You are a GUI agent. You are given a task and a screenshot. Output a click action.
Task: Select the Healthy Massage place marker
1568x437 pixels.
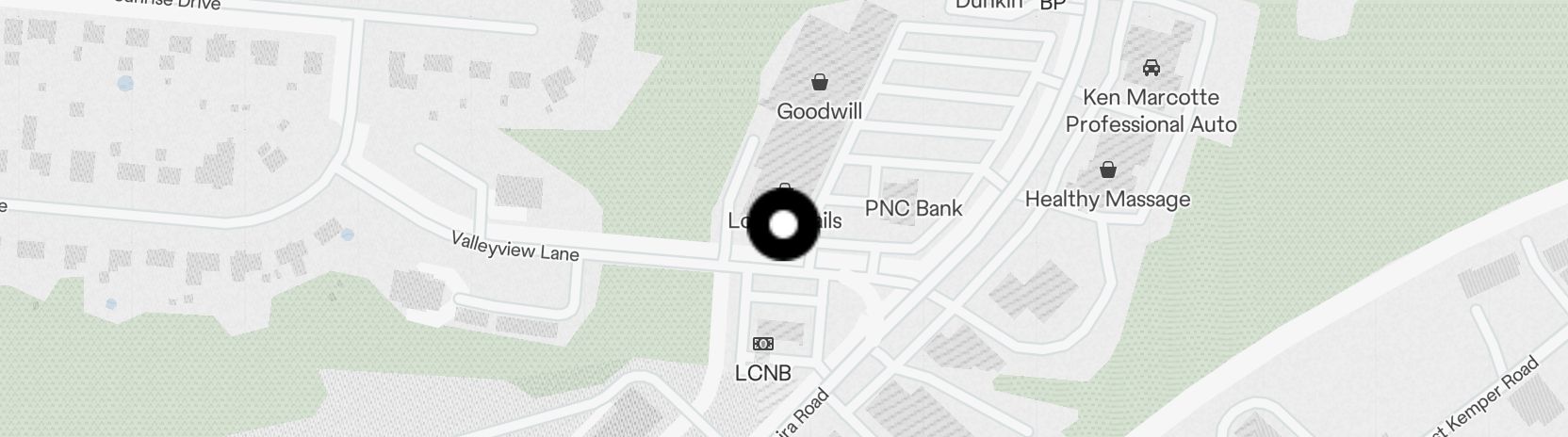[x=1108, y=171]
